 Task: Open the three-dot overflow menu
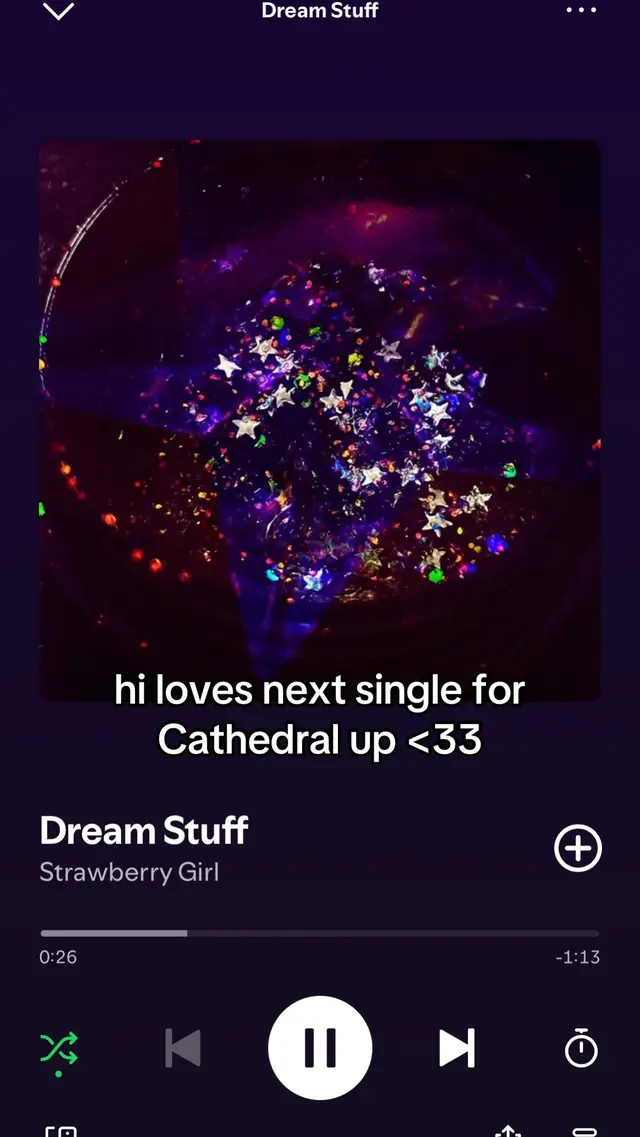pyautogui.click(x=581, y=10)
